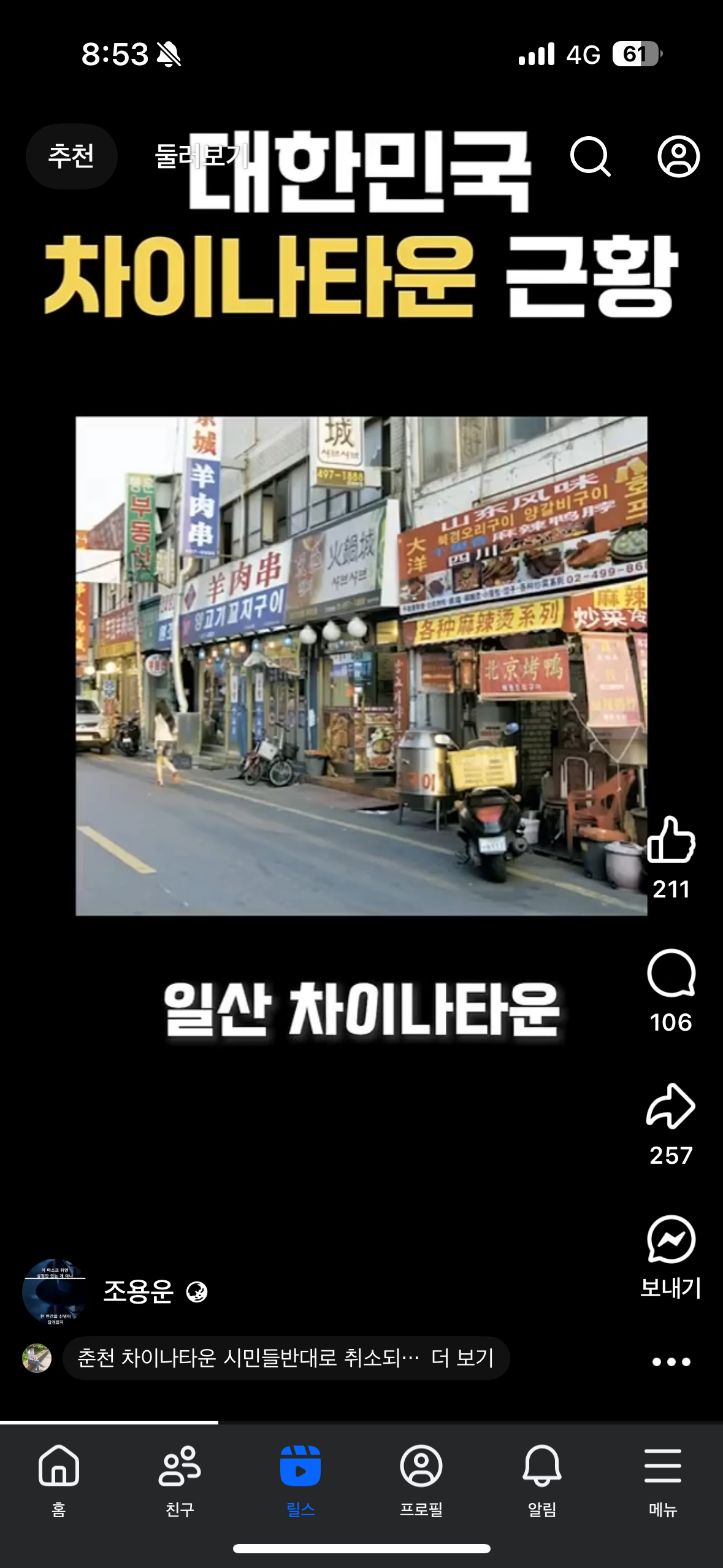This screenshot has width=723, height=1568.
Task: Send reel via Messenger 보내기
Action: (x=671, y=1240)
